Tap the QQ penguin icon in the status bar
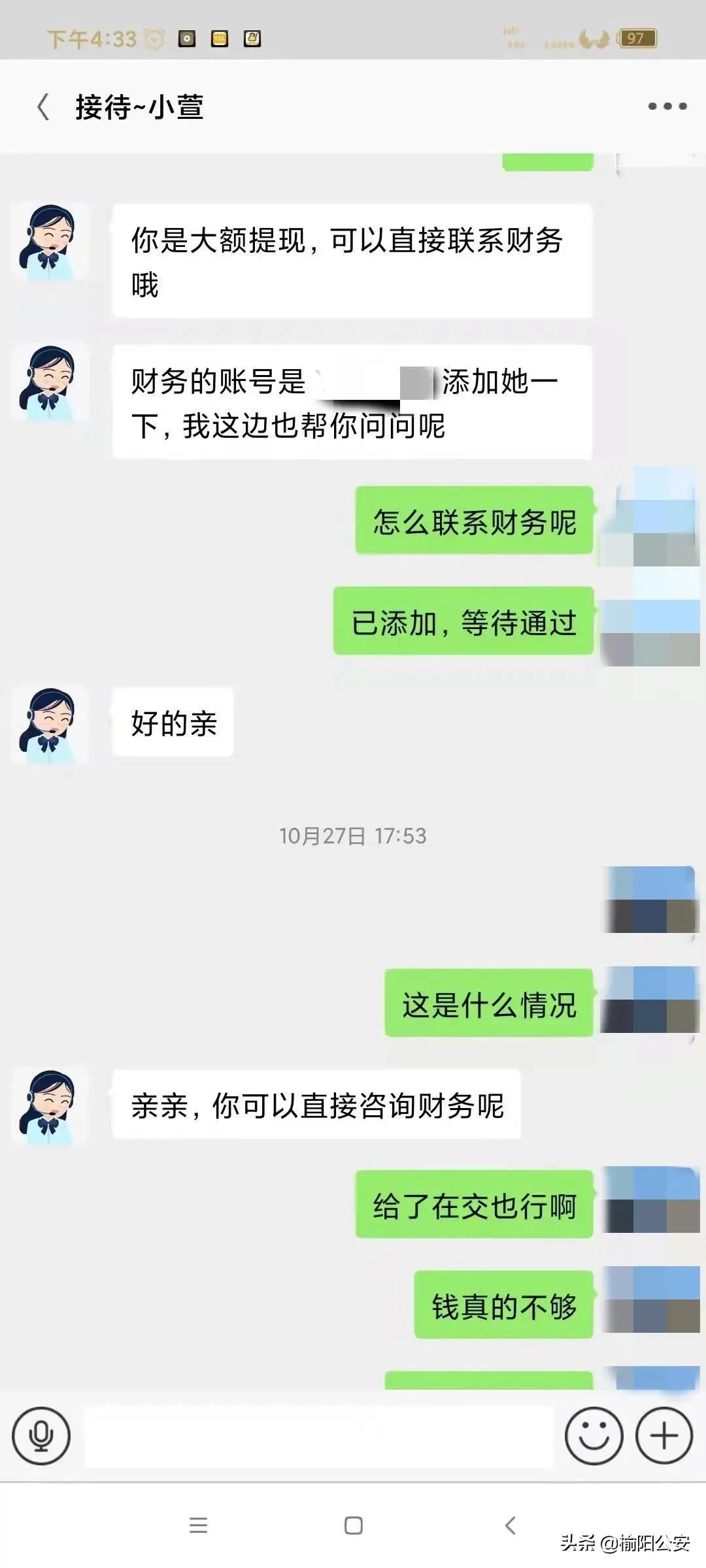 coord(250,39)
